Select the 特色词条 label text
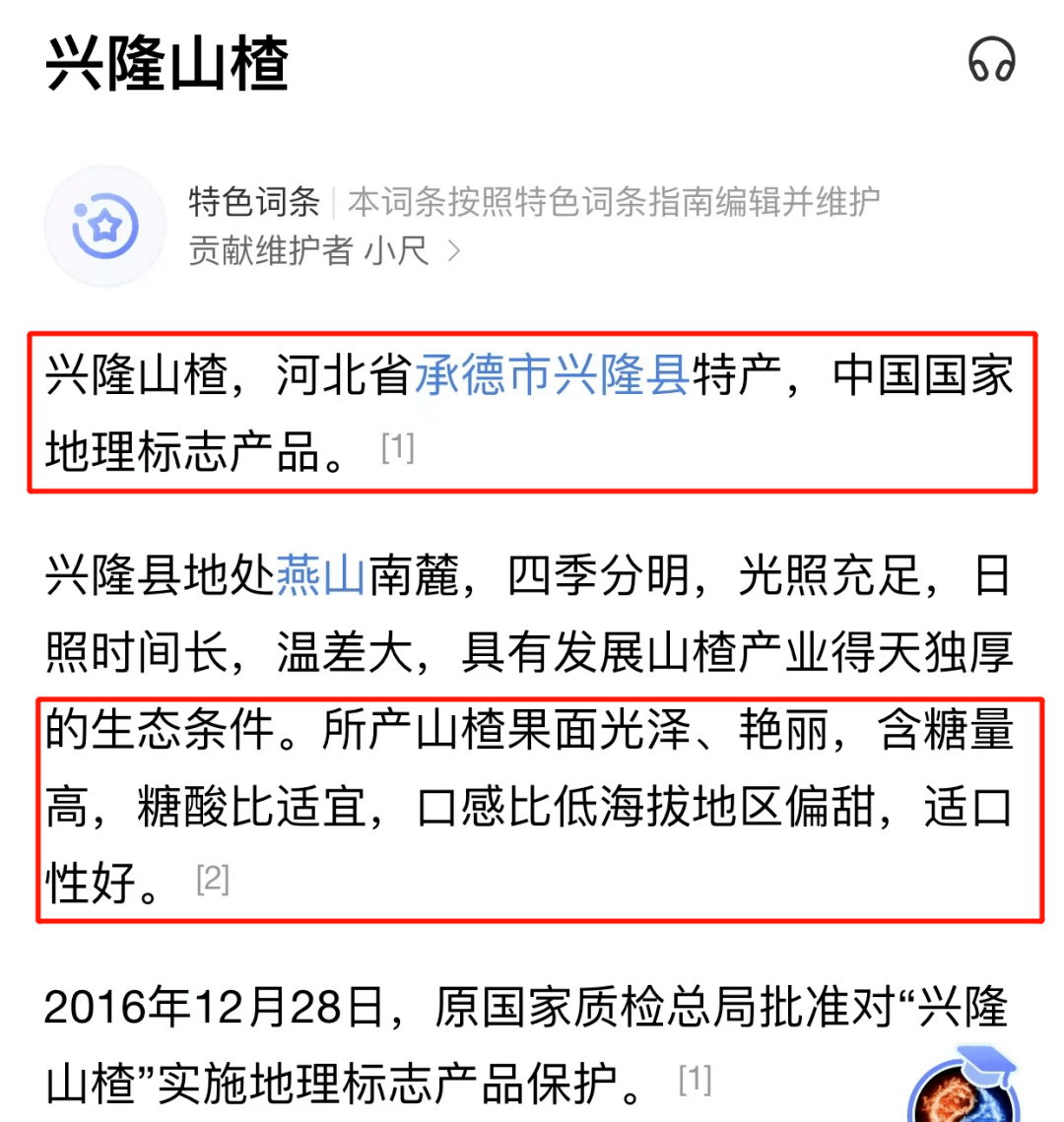 click(254, 201)
